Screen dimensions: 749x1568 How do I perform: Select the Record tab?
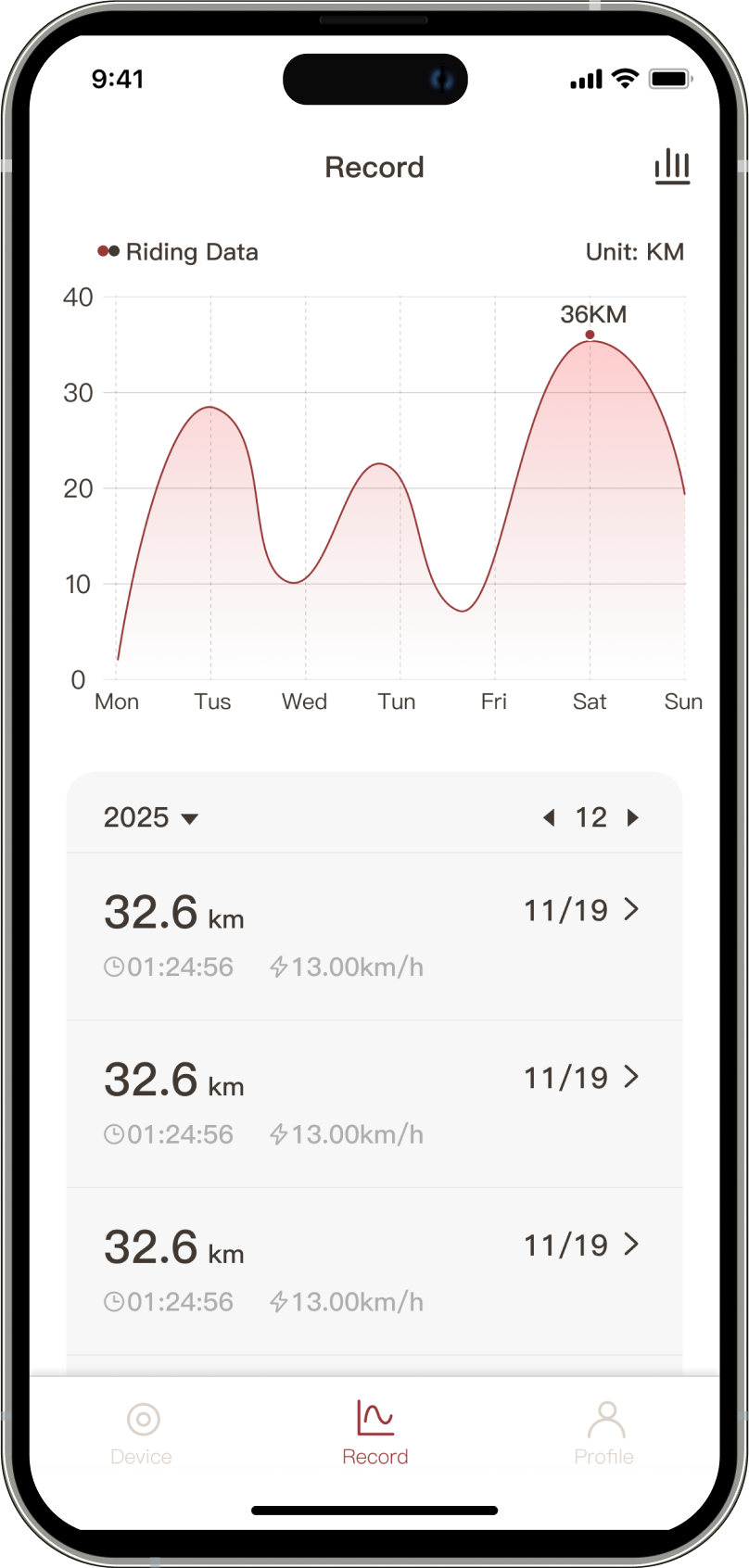(375, 1433)
